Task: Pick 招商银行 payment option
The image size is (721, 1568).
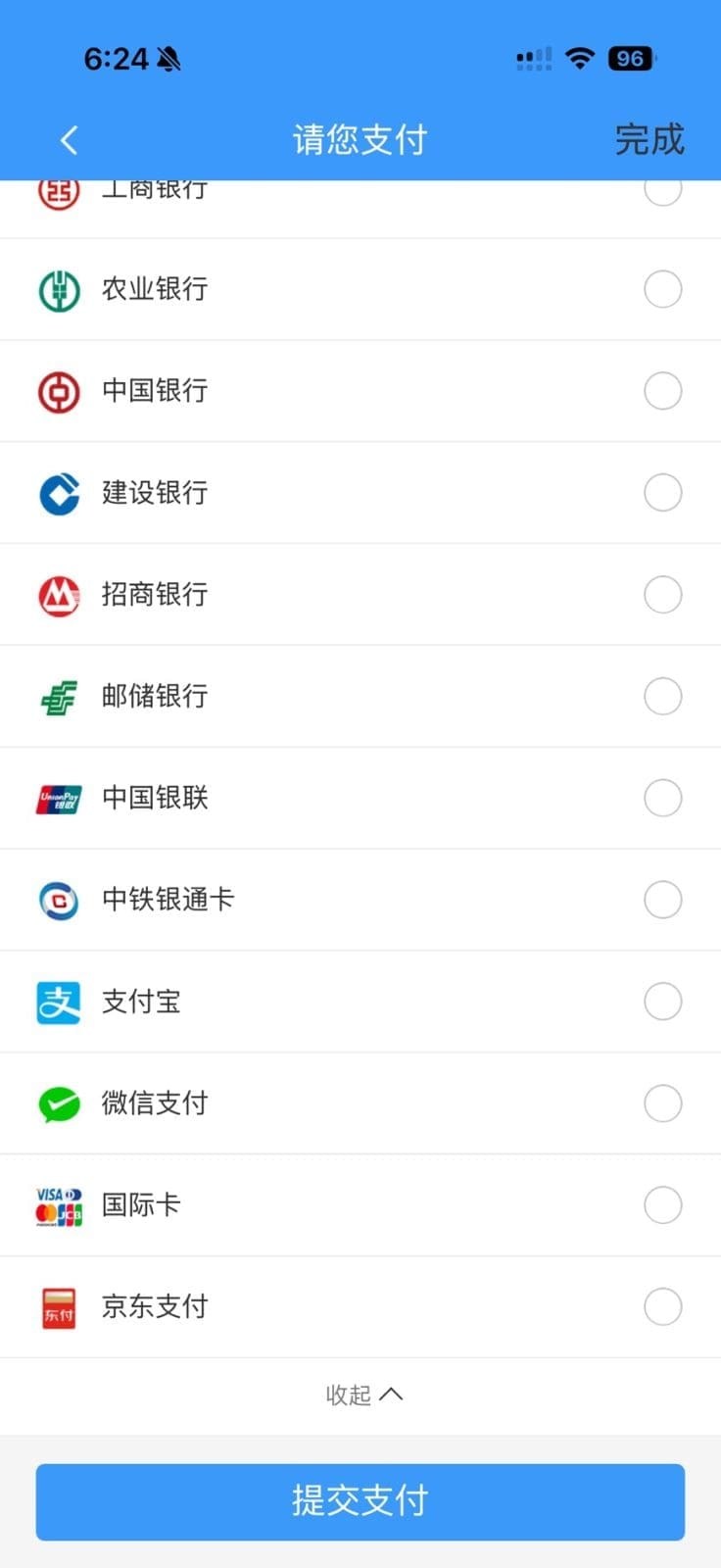Action: [662, 595]
